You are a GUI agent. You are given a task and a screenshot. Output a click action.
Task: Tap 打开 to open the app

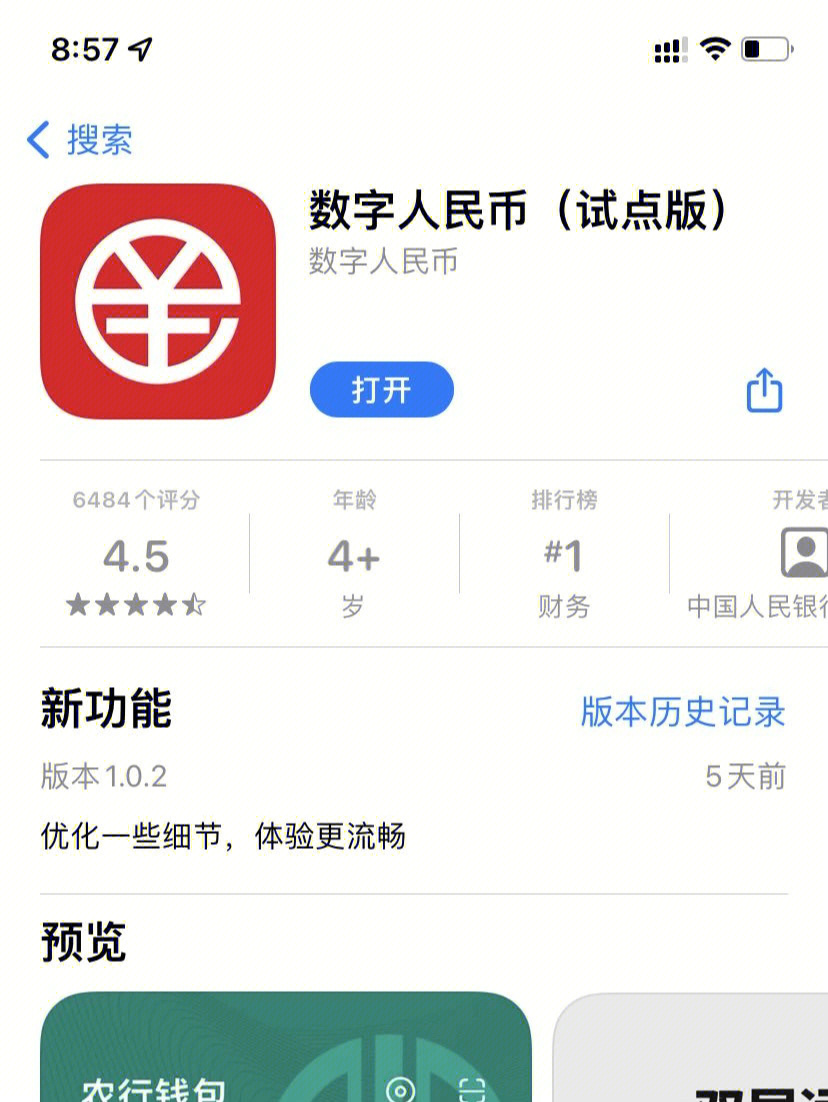tap(381, 390)
